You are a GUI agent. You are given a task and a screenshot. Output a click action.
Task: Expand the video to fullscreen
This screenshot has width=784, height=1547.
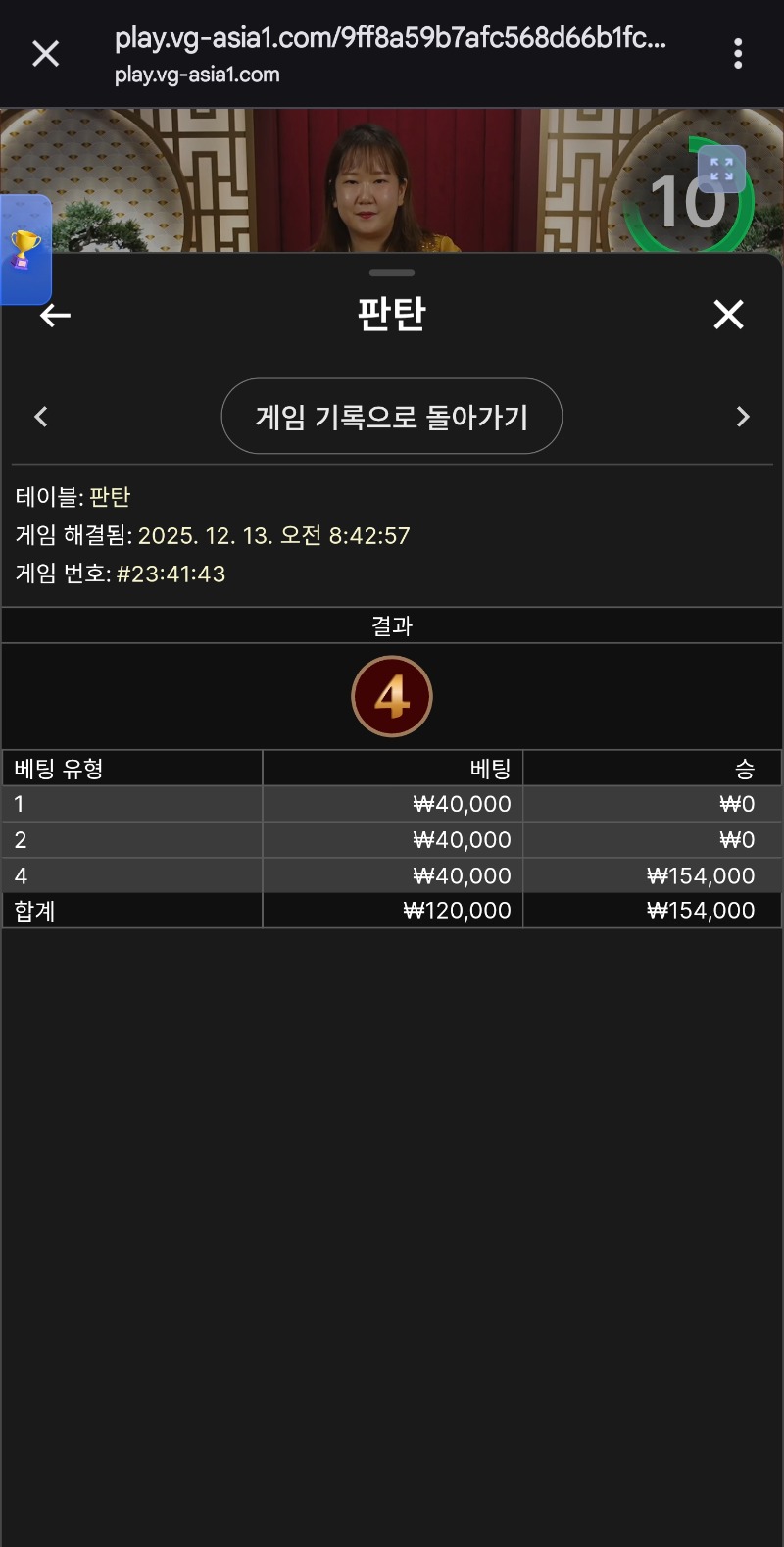point(721,169)
